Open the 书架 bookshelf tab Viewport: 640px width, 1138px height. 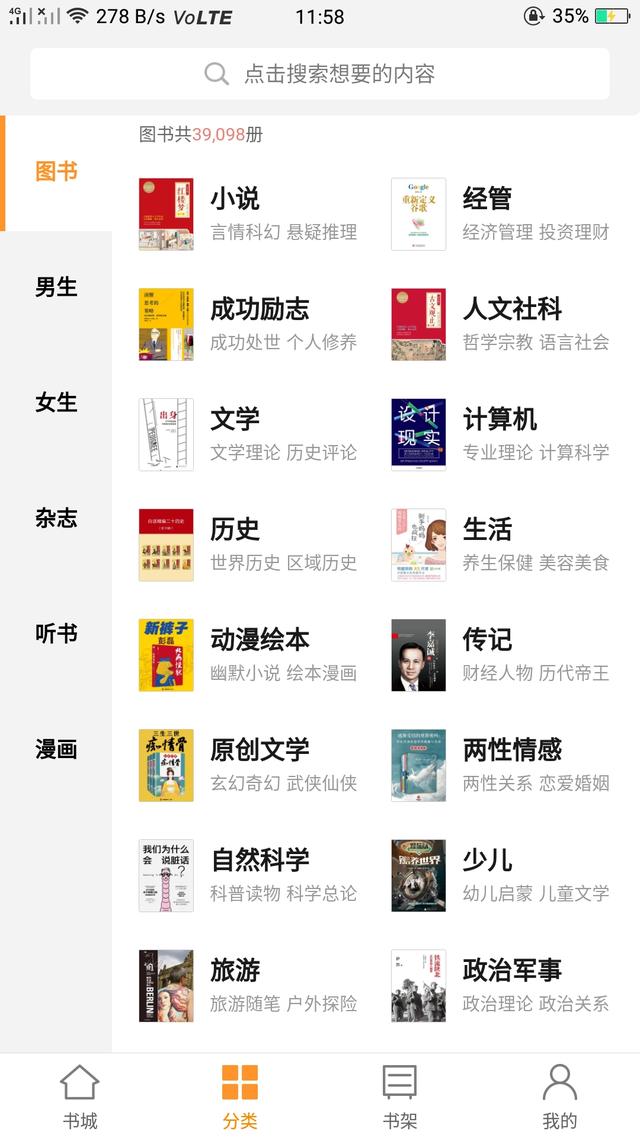click(x=400, y=1096)
